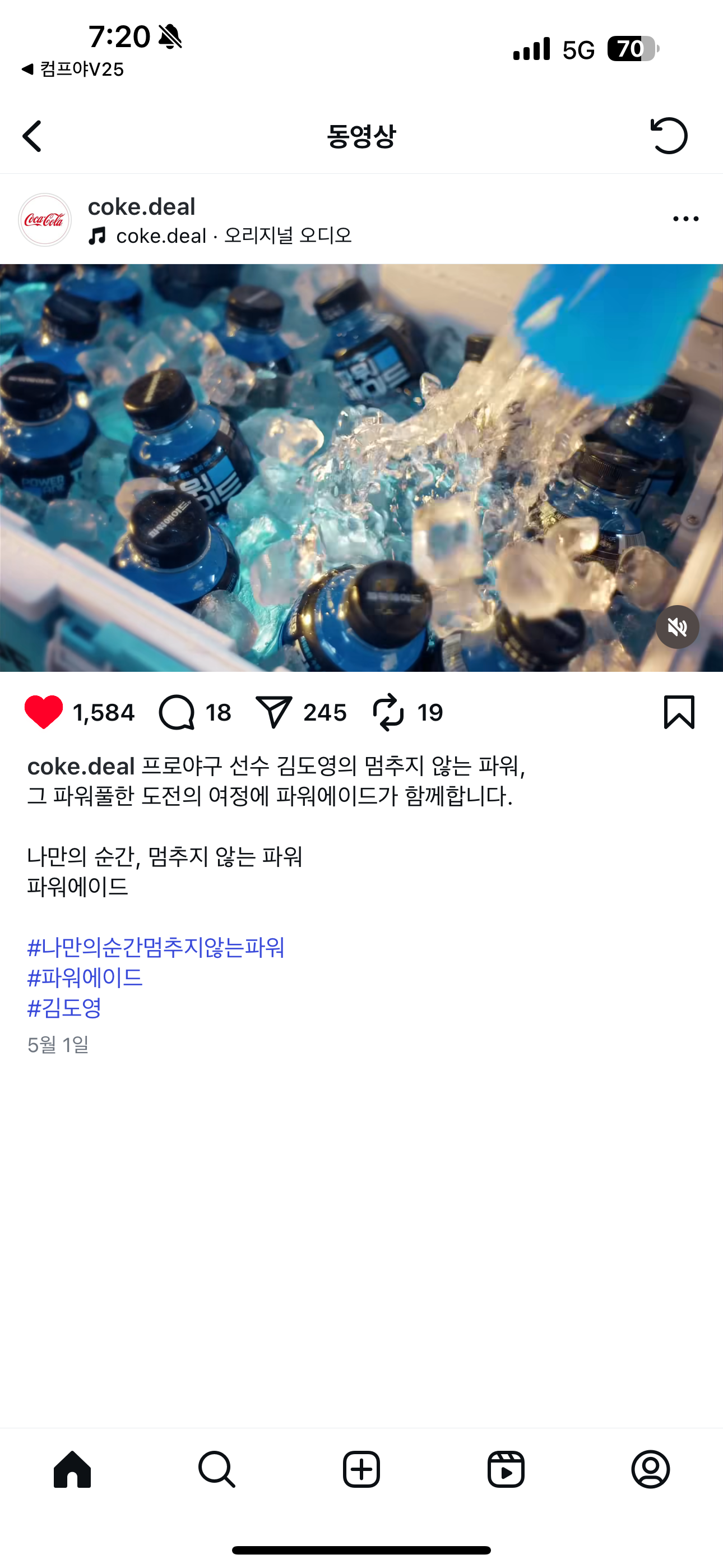Open hashtag #파워에이드

[85, 978]
